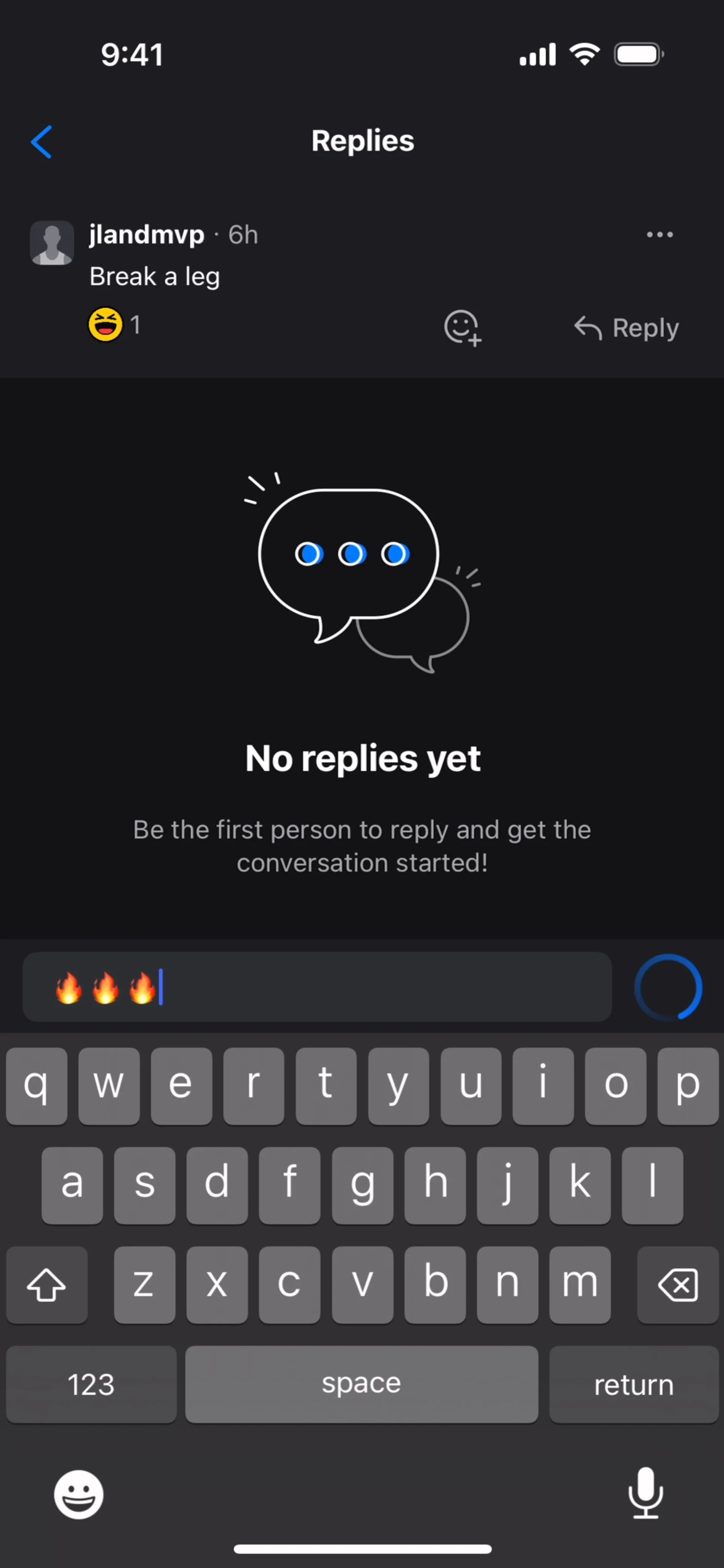Image resolution: width=724 pixels, height=1568 pixels.
Task: Go back from the Replies screen
Action: click(x=41, y=142)
